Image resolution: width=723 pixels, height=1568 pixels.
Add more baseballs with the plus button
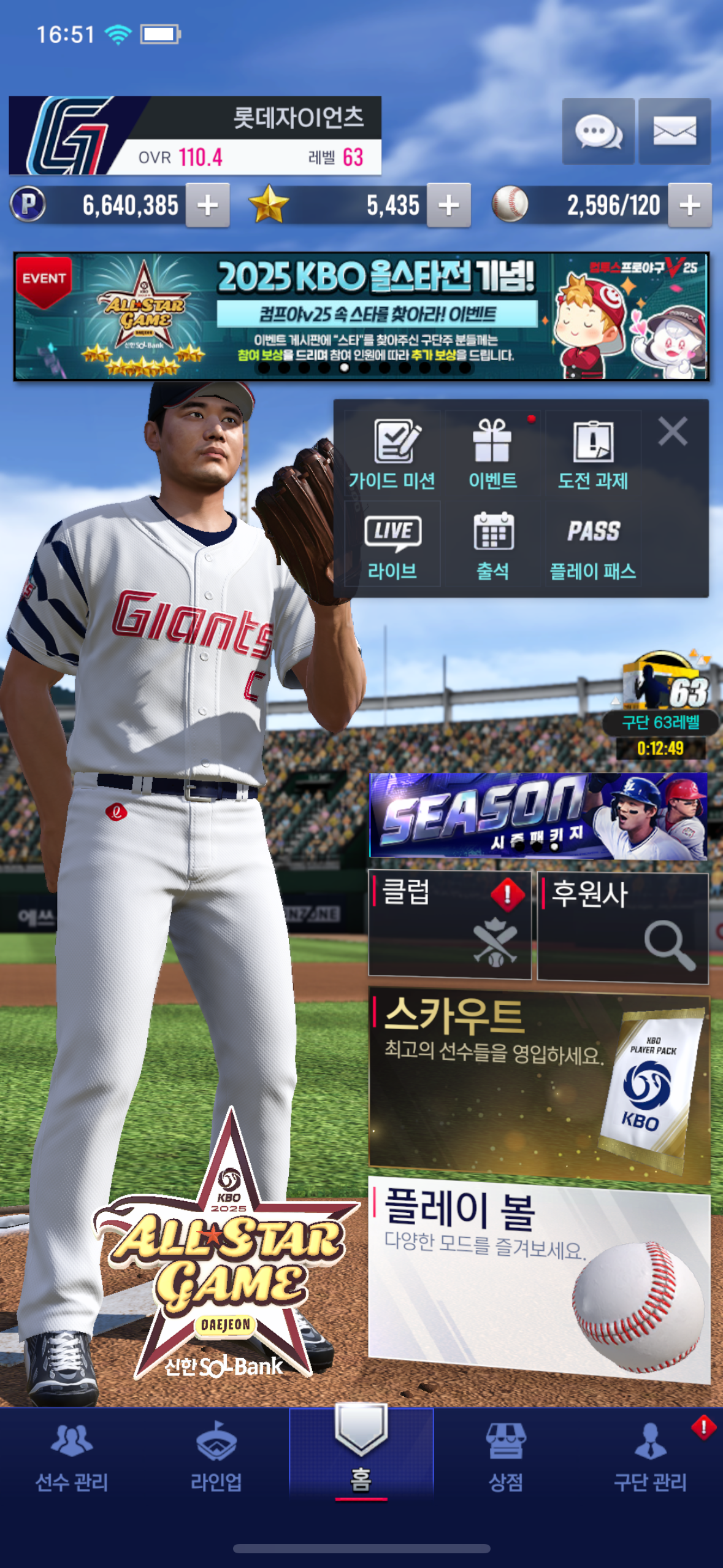pyautogui.click(x=690, y=206)
